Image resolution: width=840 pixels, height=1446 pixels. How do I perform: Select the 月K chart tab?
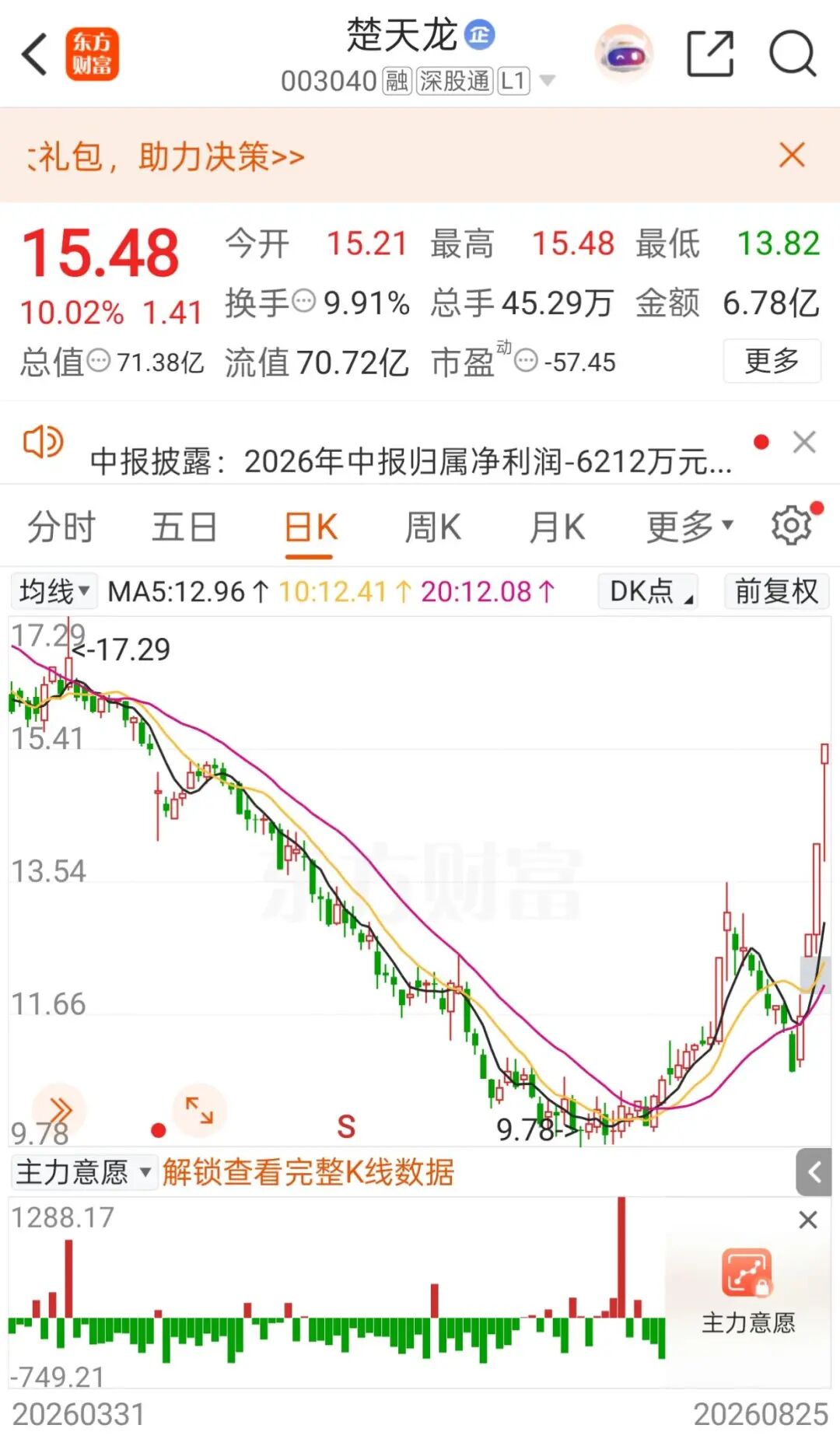557,527
